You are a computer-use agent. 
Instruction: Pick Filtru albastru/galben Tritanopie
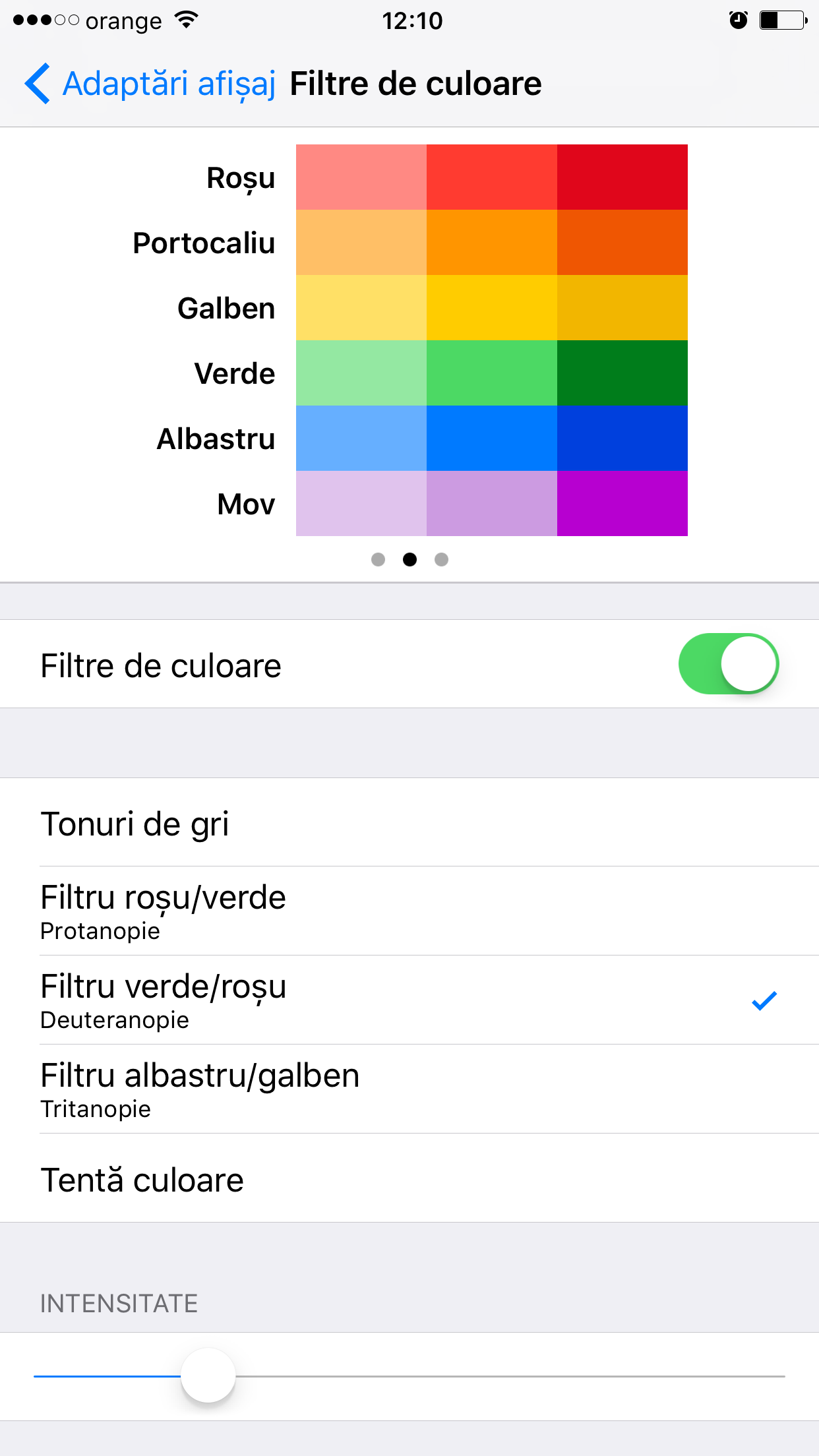[409, 1089]
